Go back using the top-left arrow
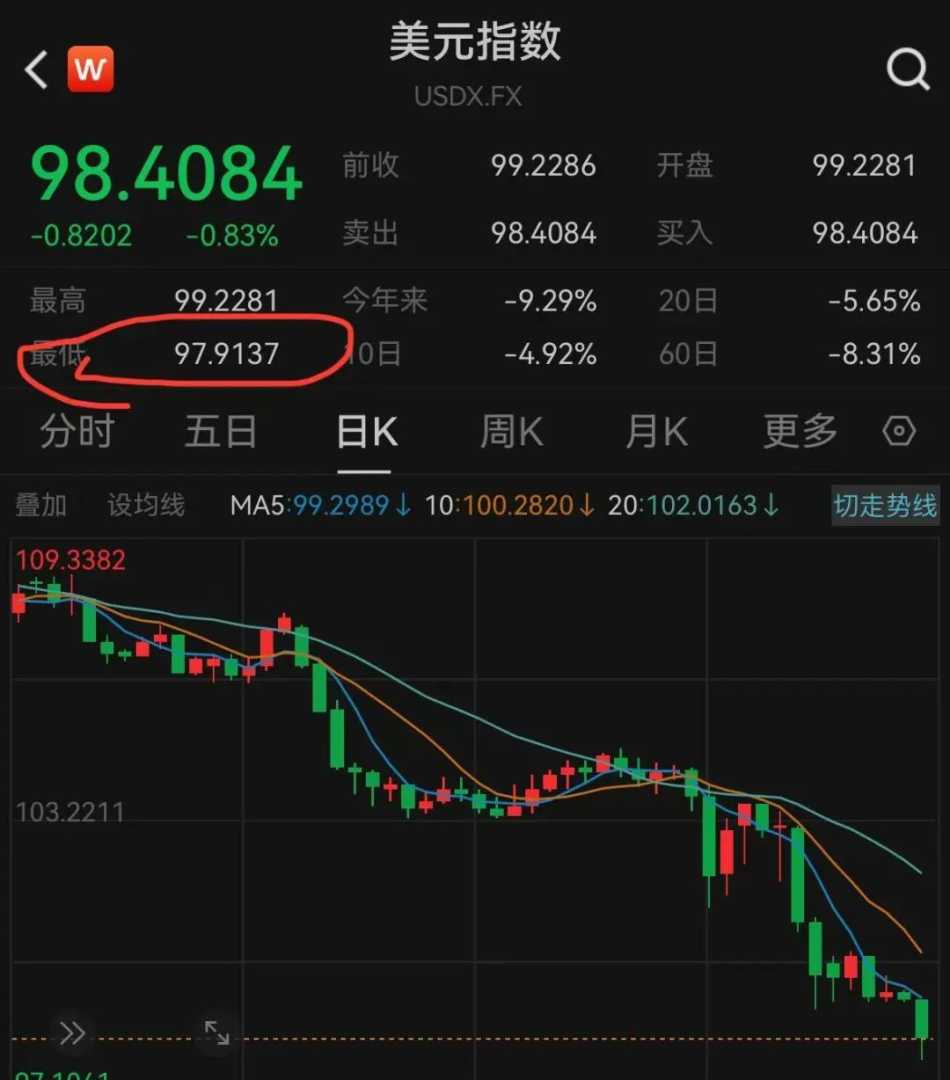 (37, 71)
